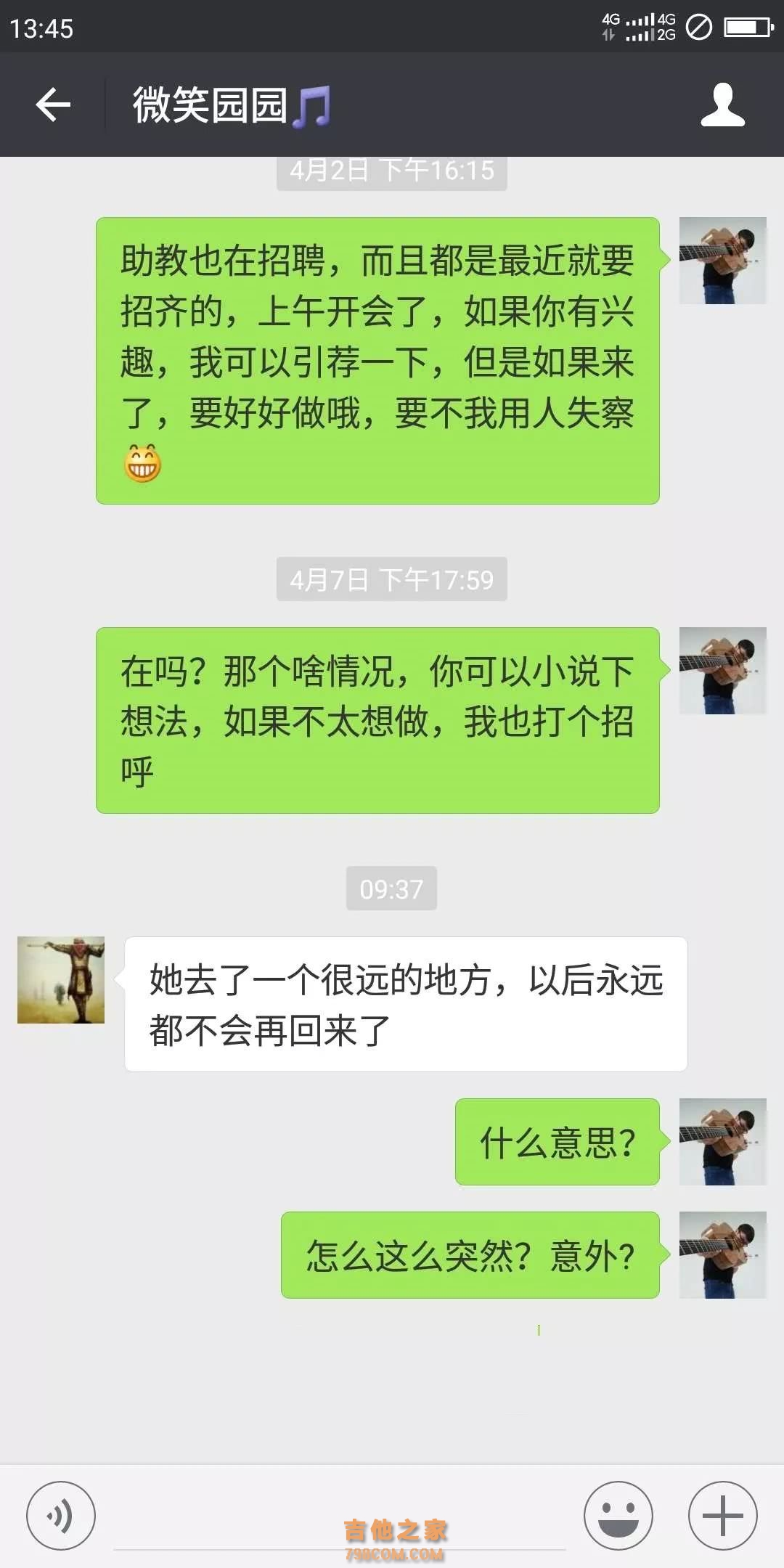Open the contact's avatar beside 她去了一个很远的地方
The height and width of the screenshot is (1568, 784).
(x=61, y=980)
